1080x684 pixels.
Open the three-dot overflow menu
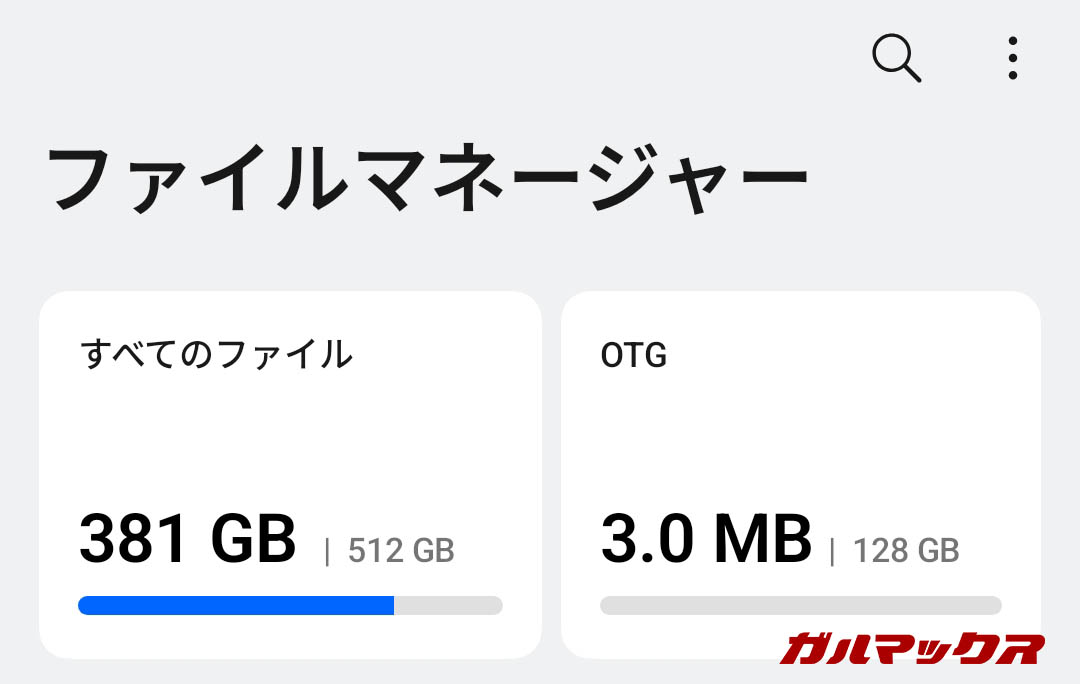(x=1013, y=58)
